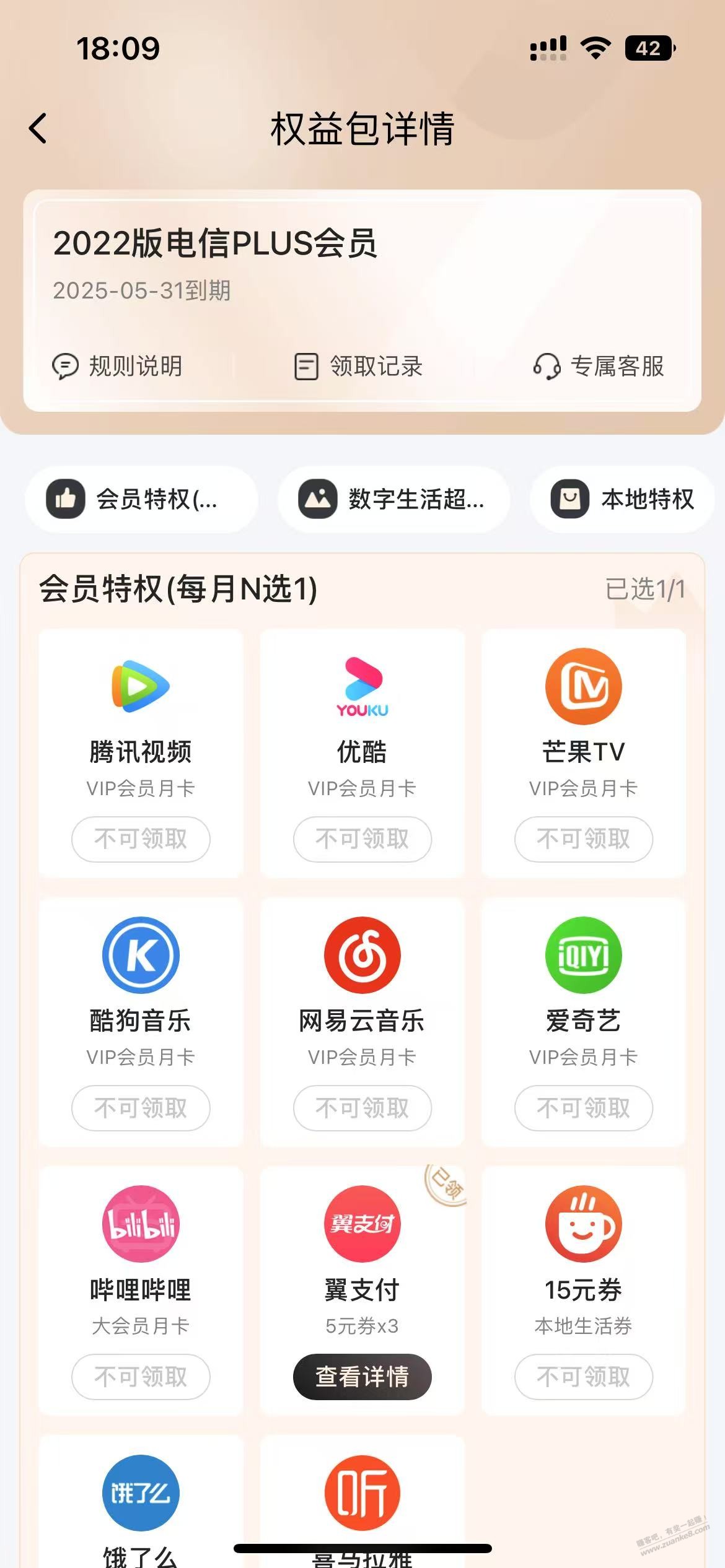Image resolution: width=725 pixels, height=1568 pixels.
Task: Open the 饿了么 benefit card
Action: [x=141, y=1505]
